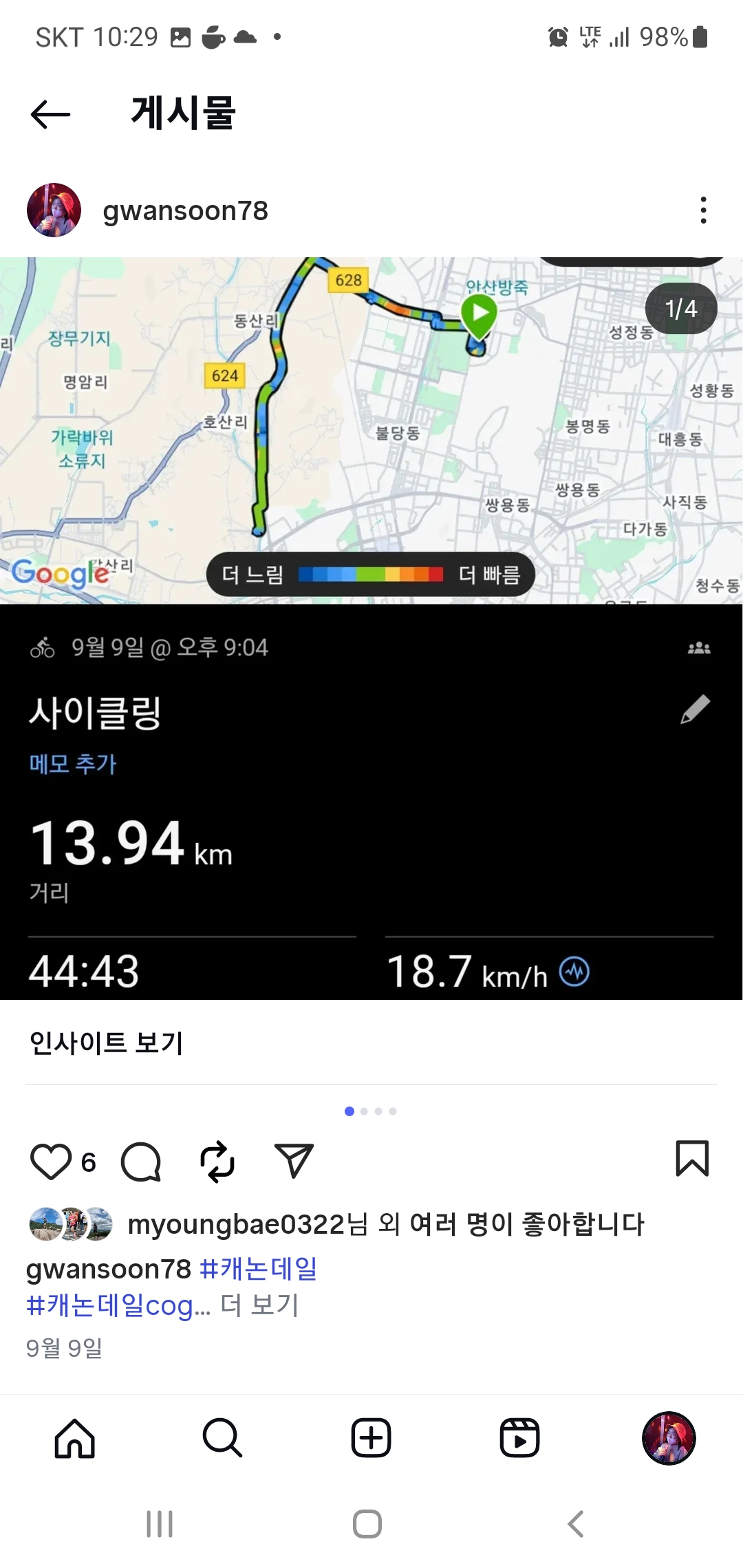This screenshot has width=743, height=1568.
Task: Go to my profile tab
Action: pos(669,1438)
